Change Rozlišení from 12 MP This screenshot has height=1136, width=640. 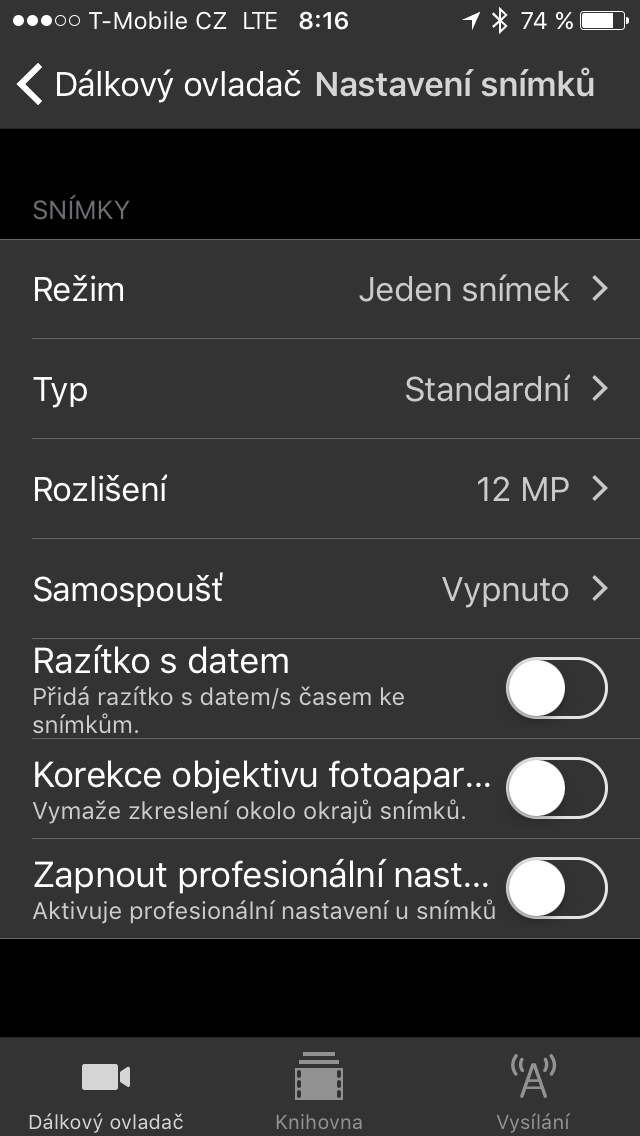click(x=320, y=489)
